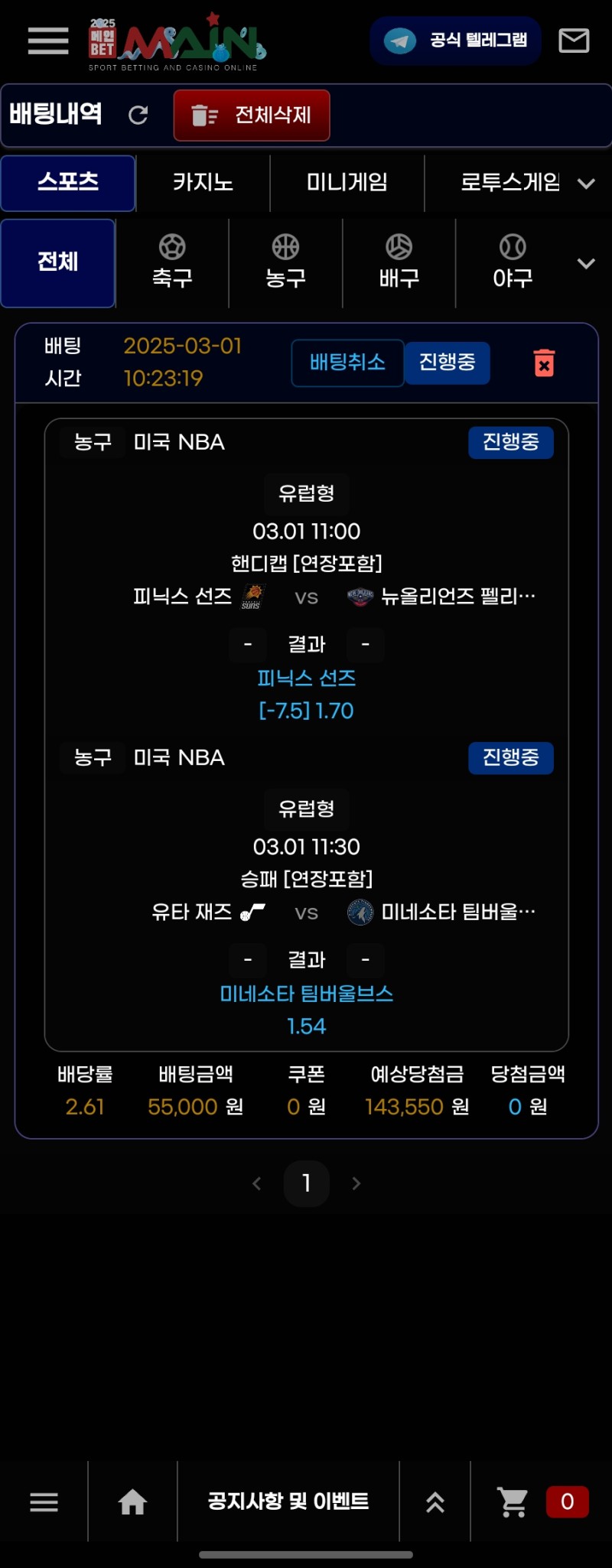This screenshot has height=1568, width=612.
Task: Select the 로투스게임 tab
Action: [509, 183]
